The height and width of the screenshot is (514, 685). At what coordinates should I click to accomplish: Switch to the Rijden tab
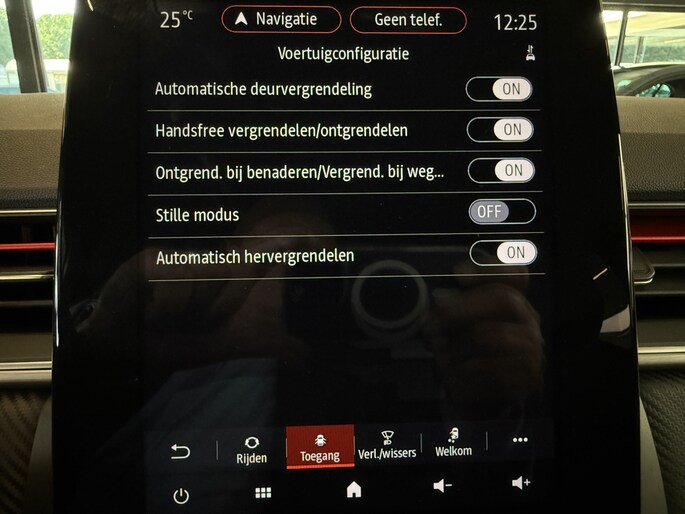point(251,448)
